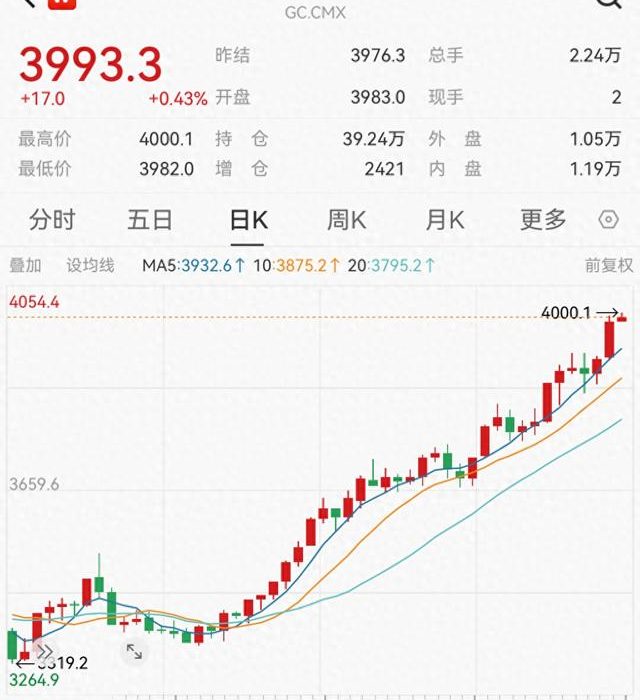
Task: Open chart settings hexagon icon
Action: (x=608, y=220)
